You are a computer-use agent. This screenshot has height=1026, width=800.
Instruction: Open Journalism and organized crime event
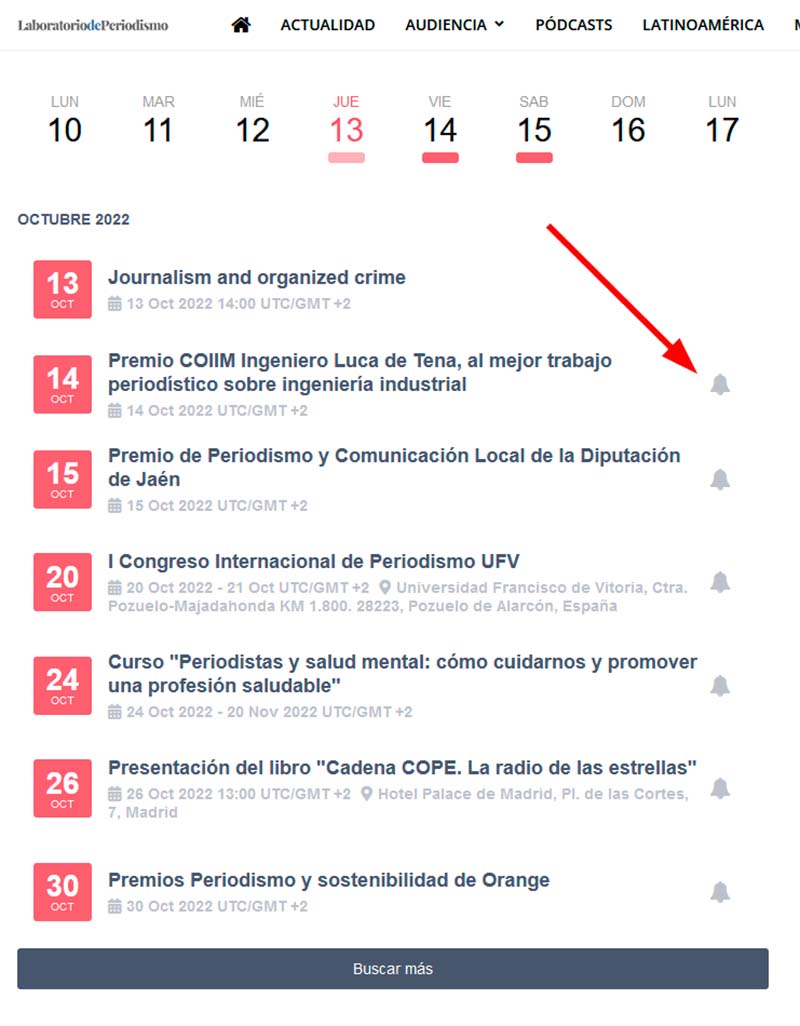coord(257,278)
